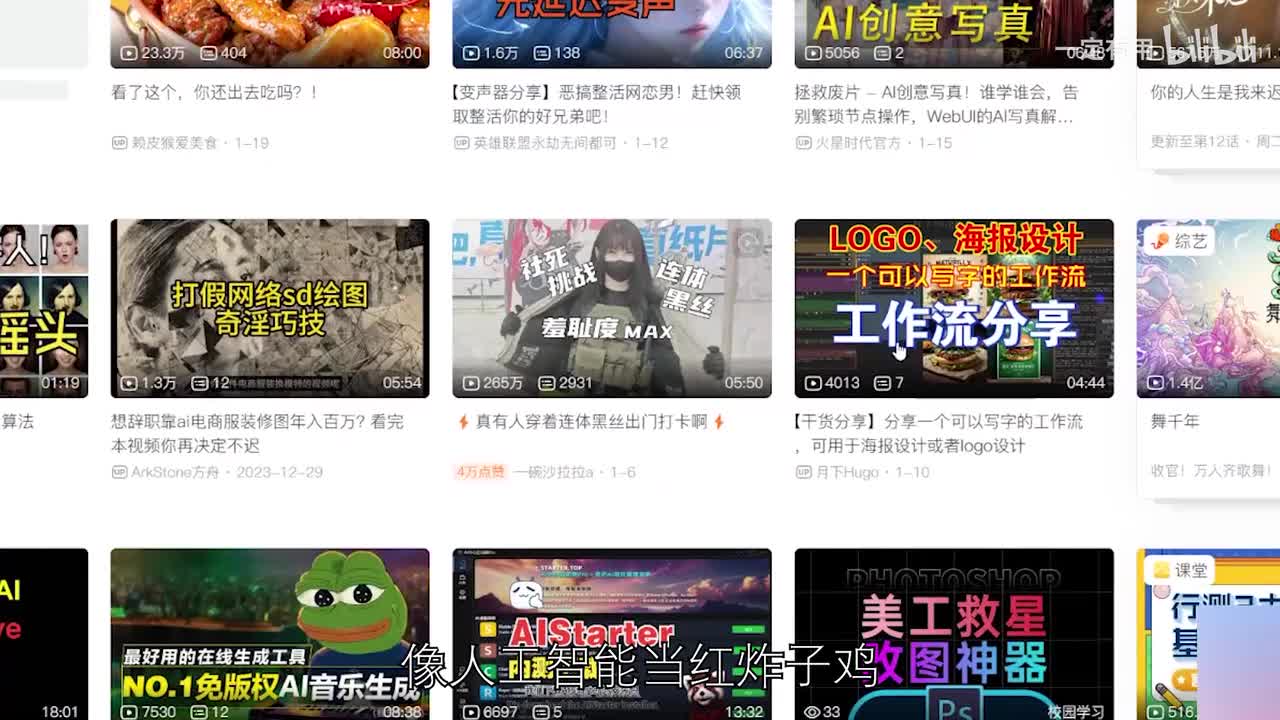This screenshot has width=1280, height=720.
Task: Open uploader 一碗沙拉拉a's channel
Action: tap(553, 472)
